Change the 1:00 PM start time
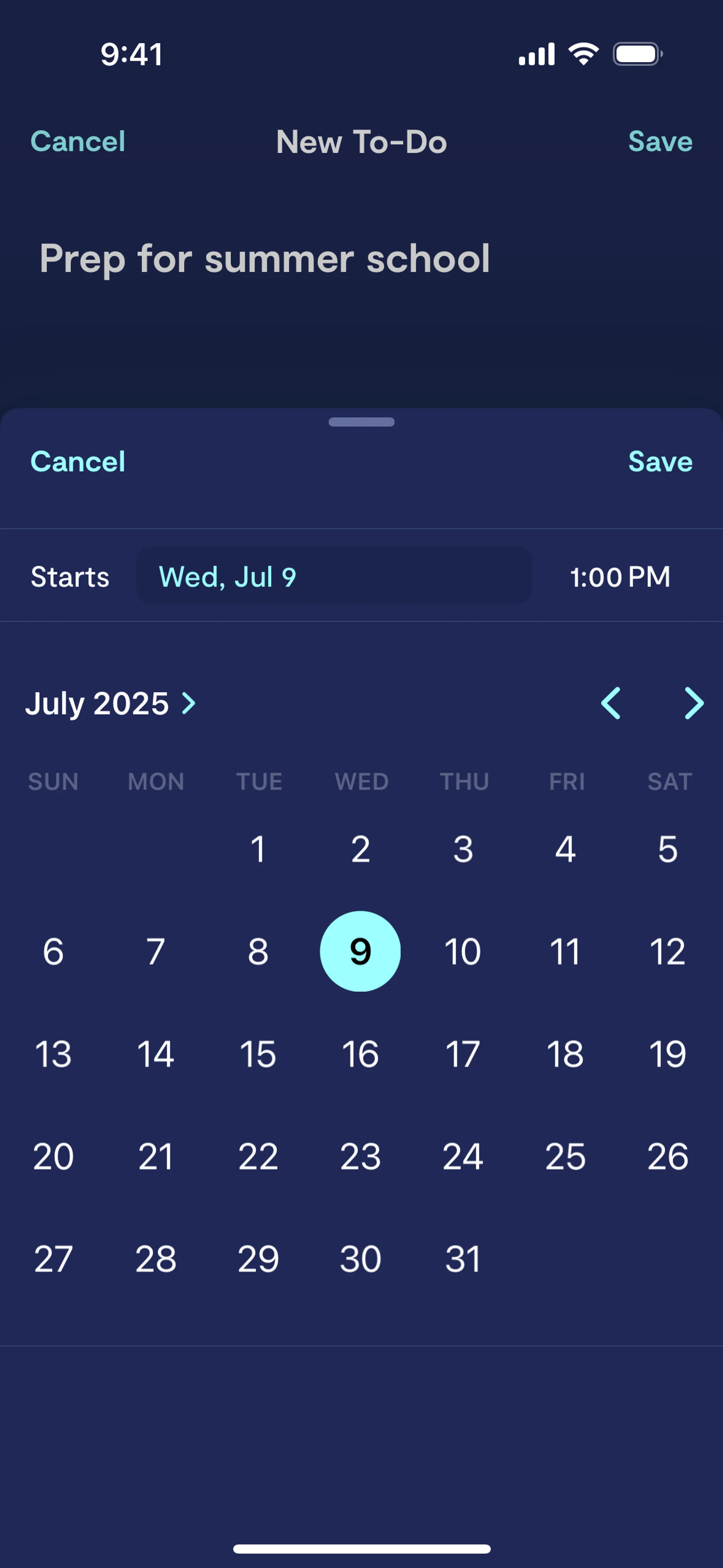 (x=619, y=576)
